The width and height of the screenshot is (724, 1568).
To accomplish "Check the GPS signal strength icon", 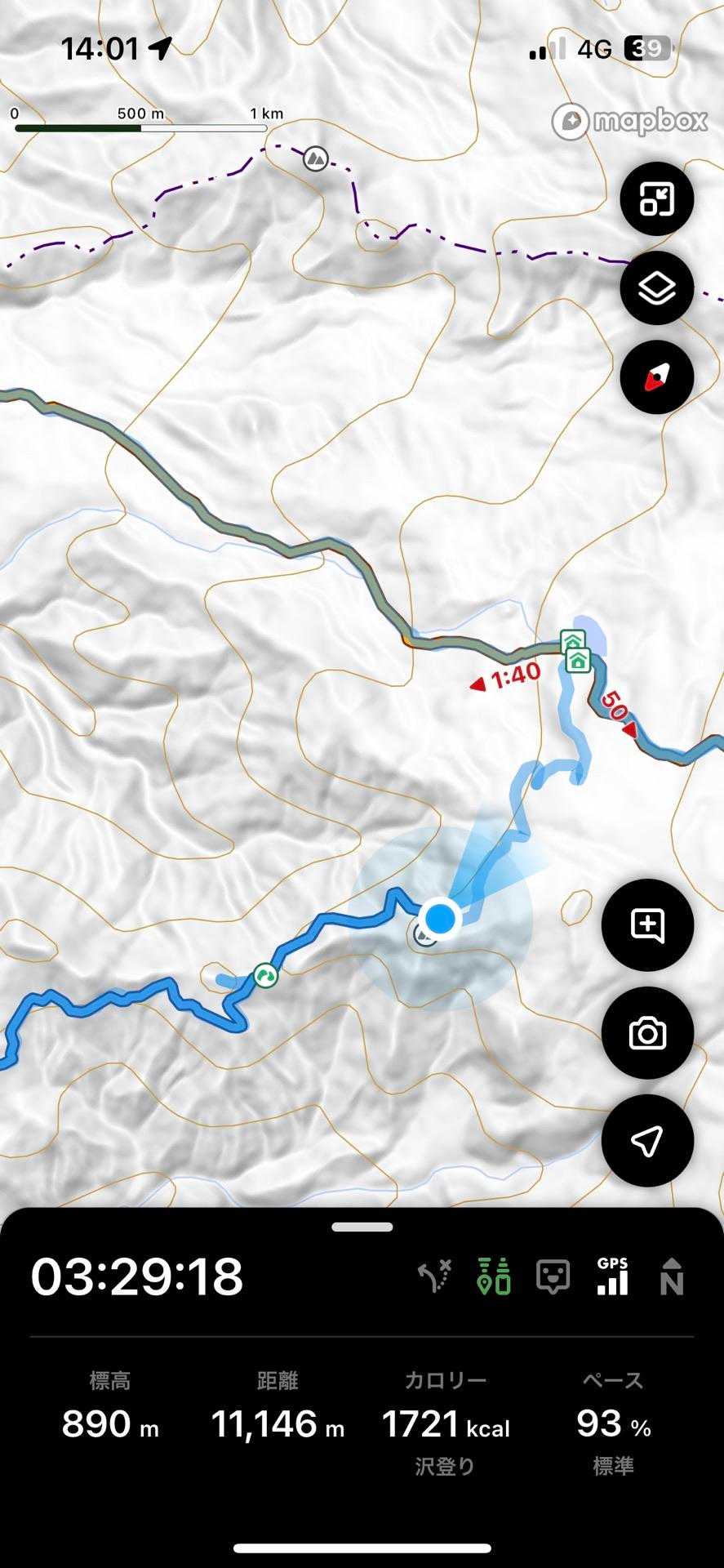I will point(612,1276).
